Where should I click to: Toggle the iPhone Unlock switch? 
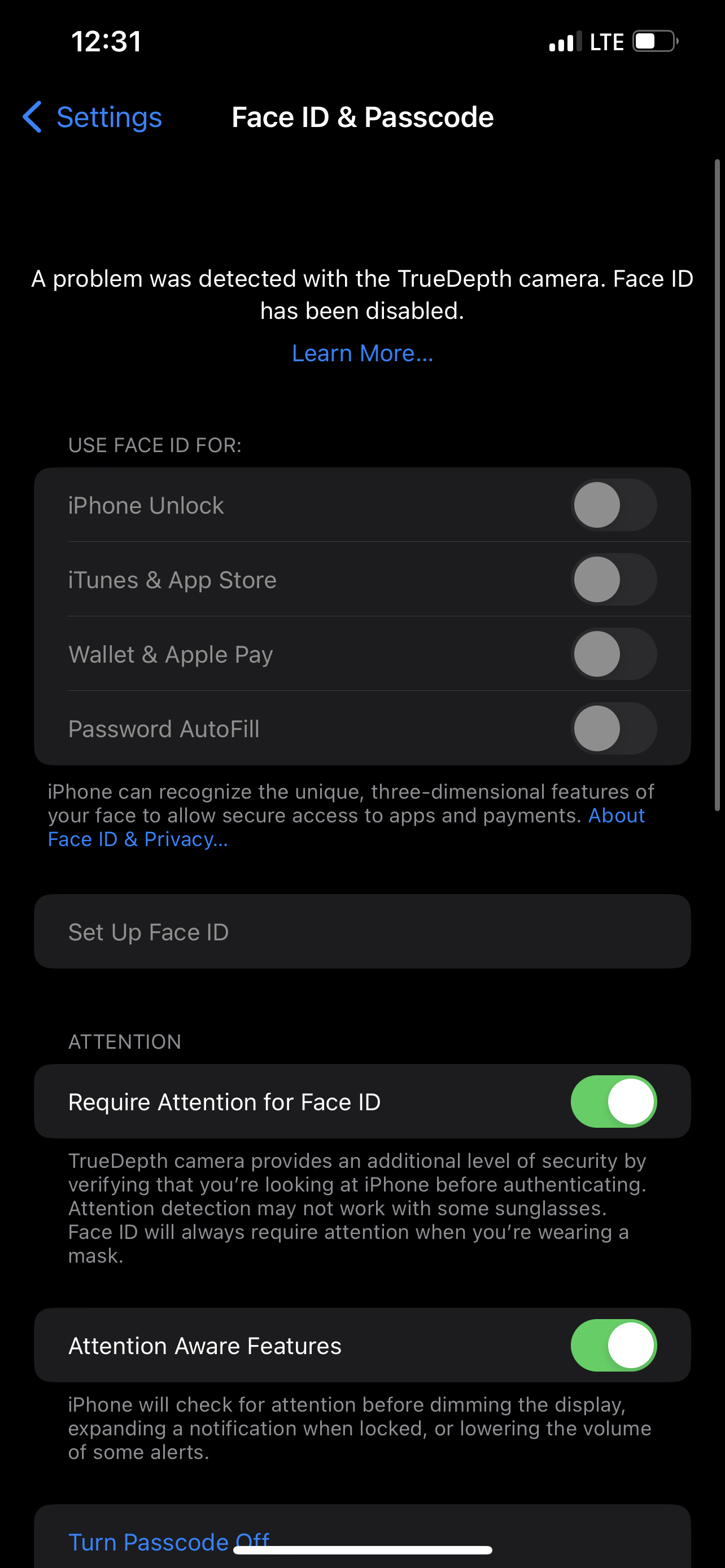pos(613,505)
